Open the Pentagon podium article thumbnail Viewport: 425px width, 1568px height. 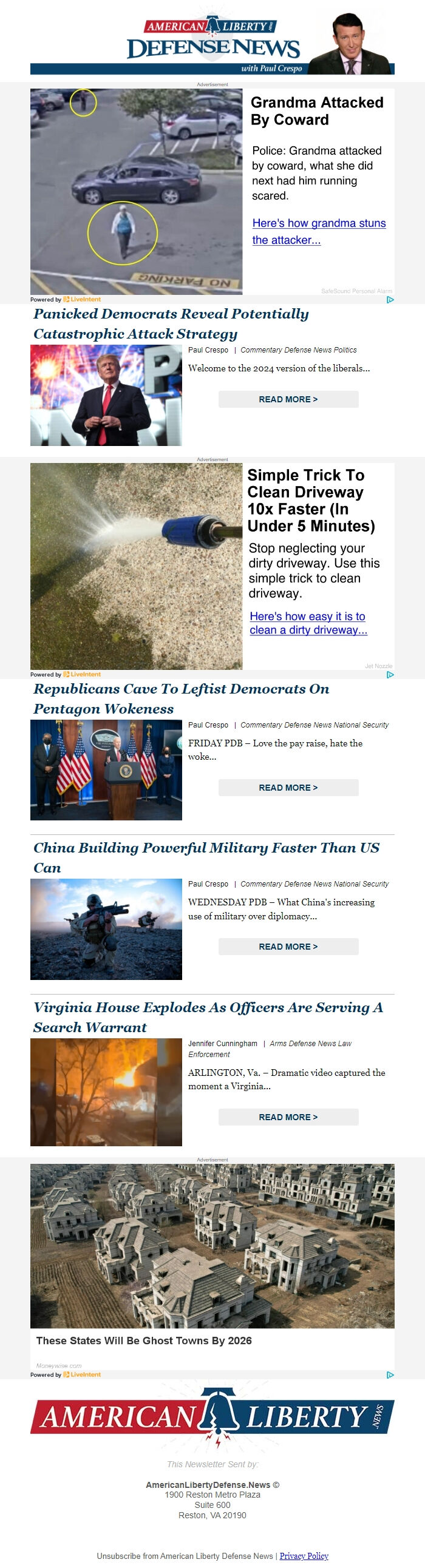(106, 770)
